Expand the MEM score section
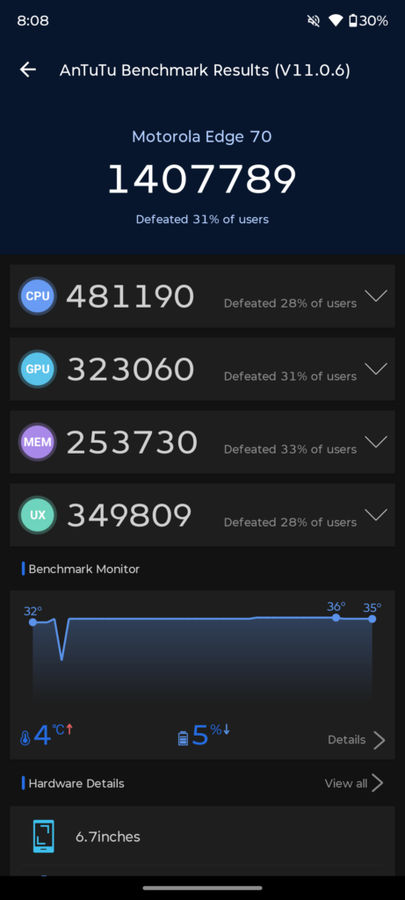 click(x=376, y=442)
